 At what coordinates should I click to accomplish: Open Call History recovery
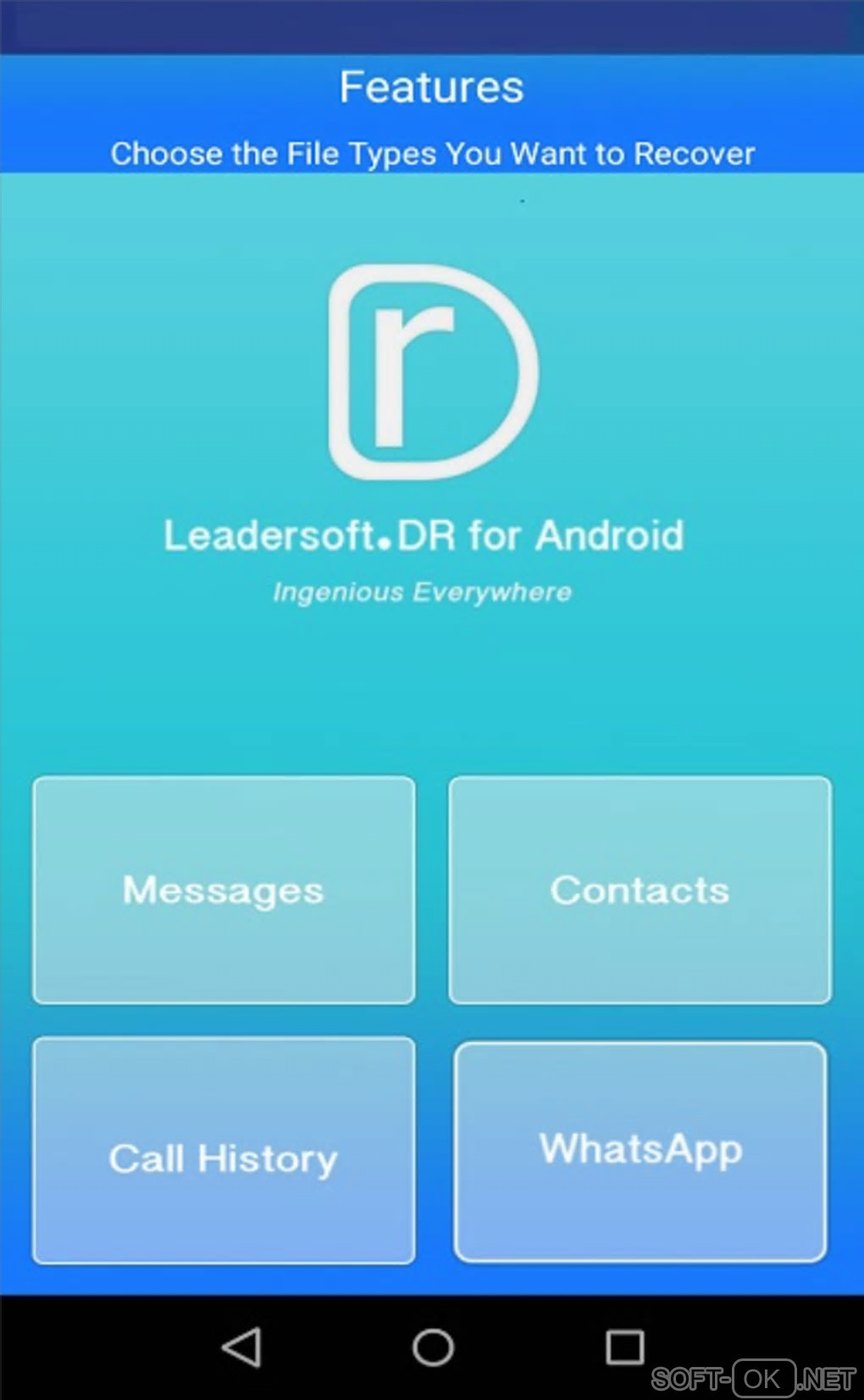click(x=224, y=1151)
